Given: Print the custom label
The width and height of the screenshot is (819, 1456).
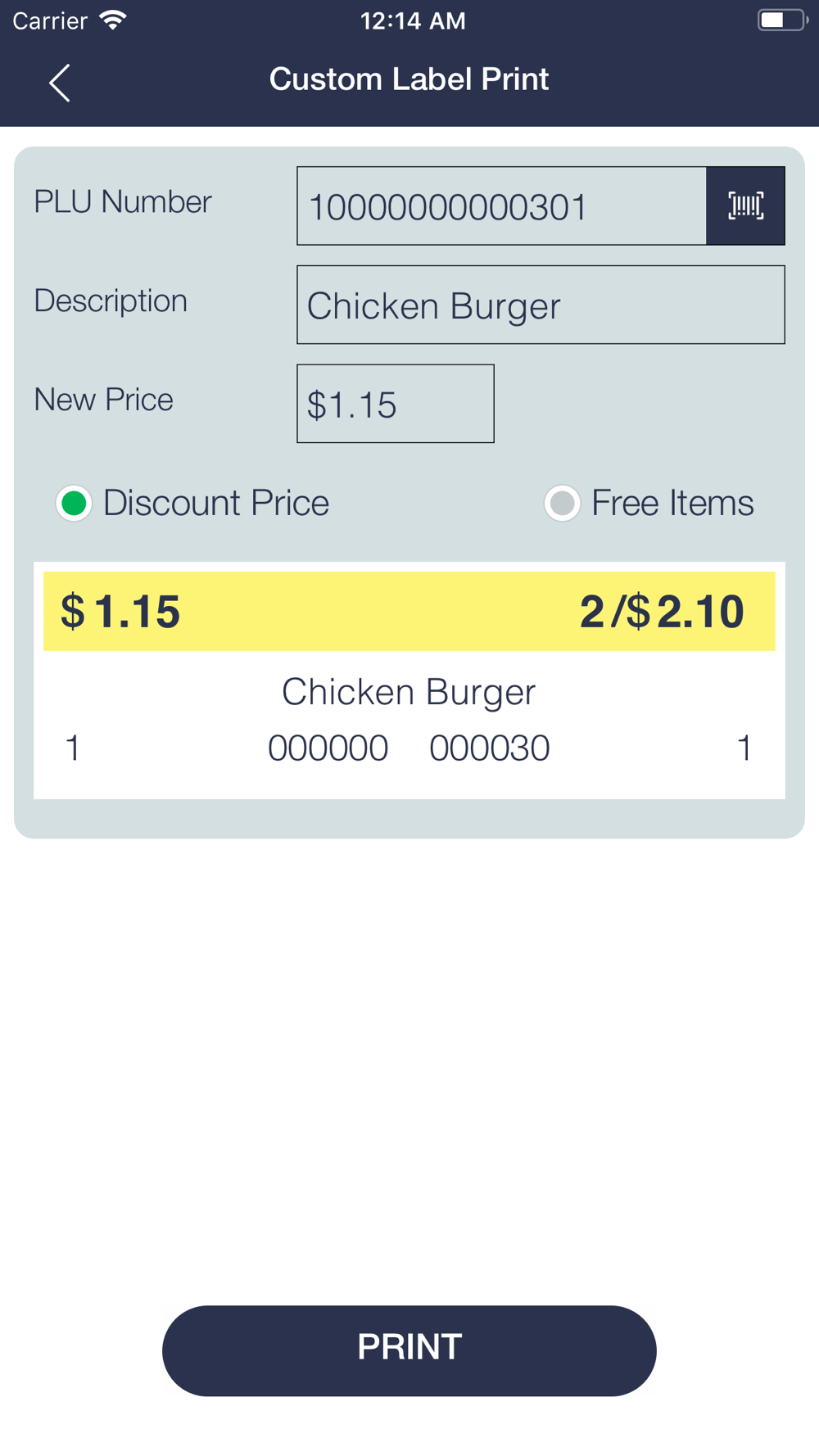Looking at the screenshot, I should 409,1350.
